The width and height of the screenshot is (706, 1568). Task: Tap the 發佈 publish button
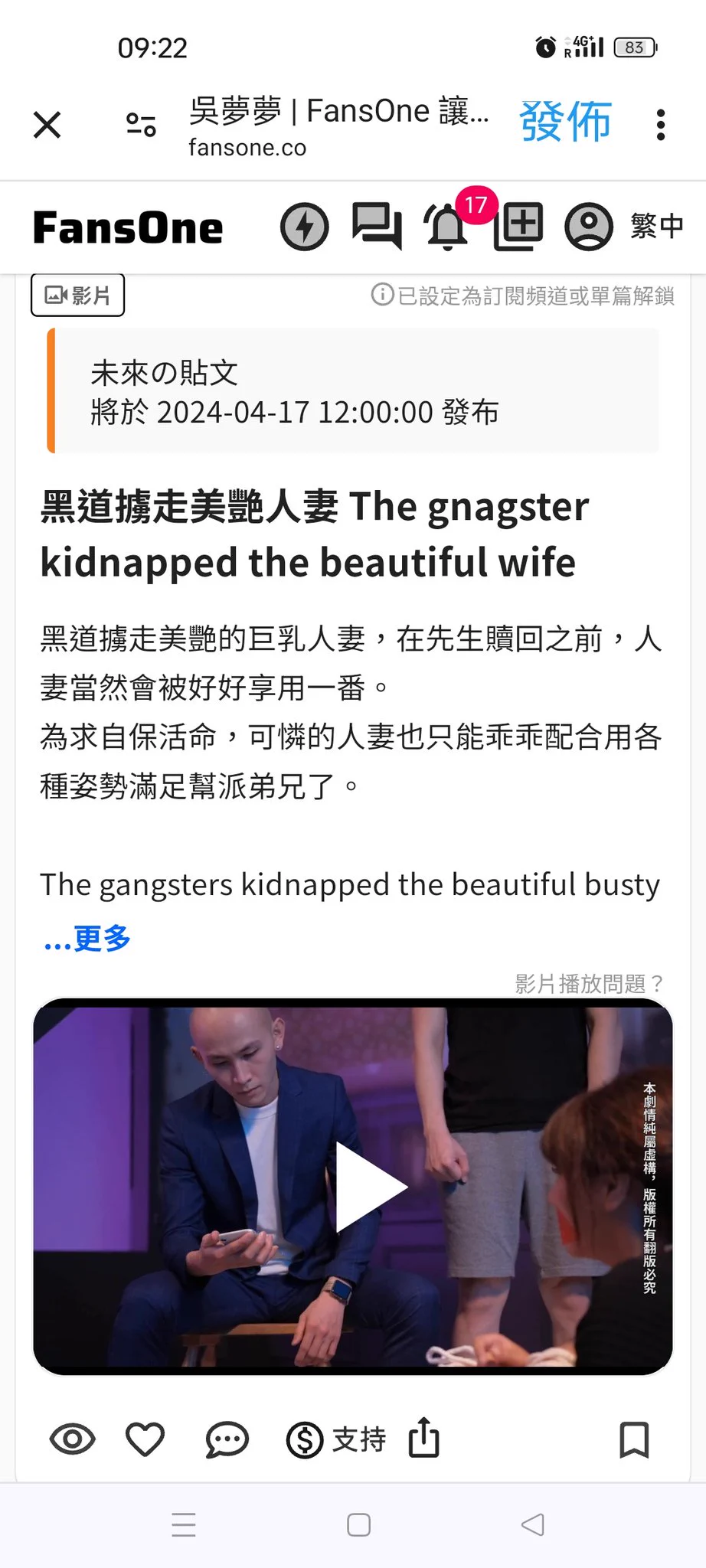tap(565, 122)
